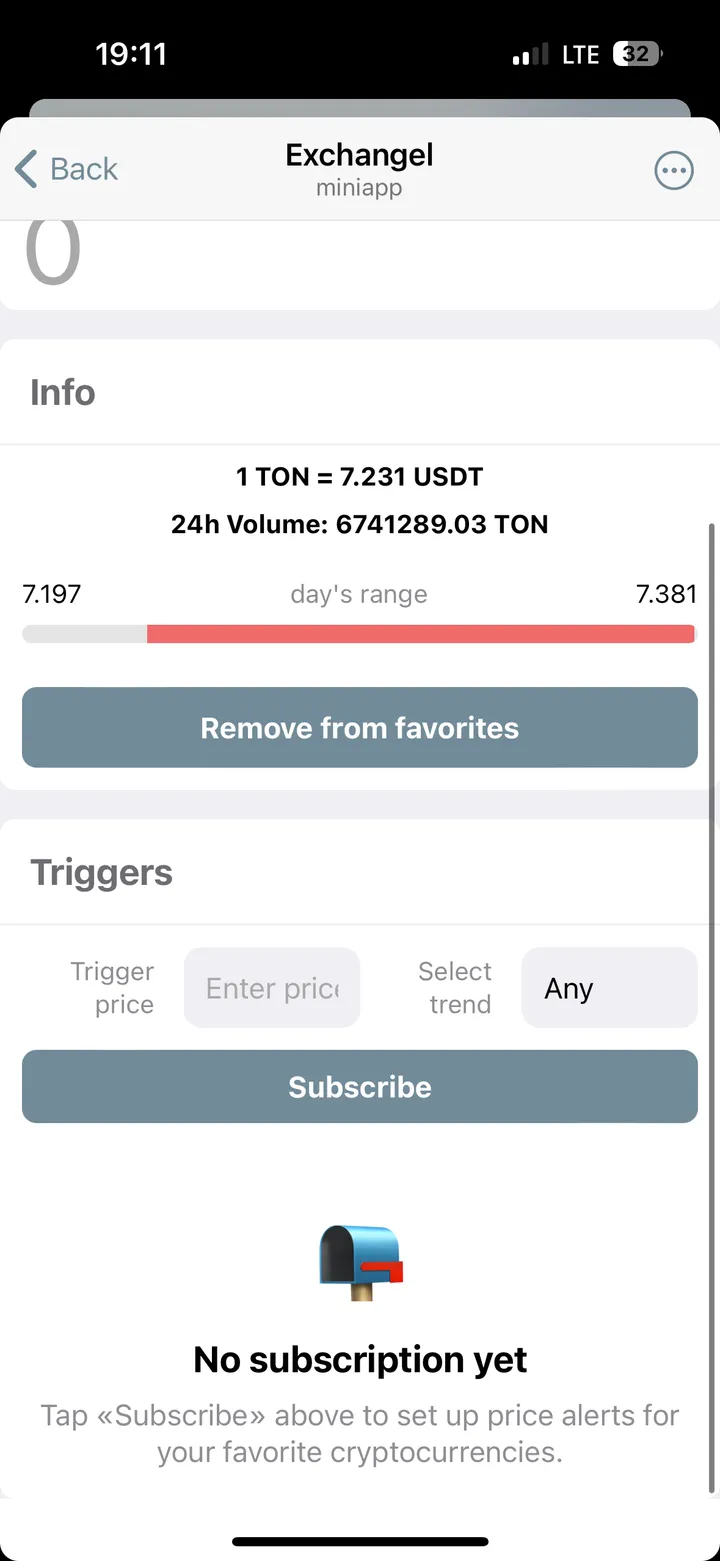
Task: Go Back using the Back label
Action: tap(83, 169)
